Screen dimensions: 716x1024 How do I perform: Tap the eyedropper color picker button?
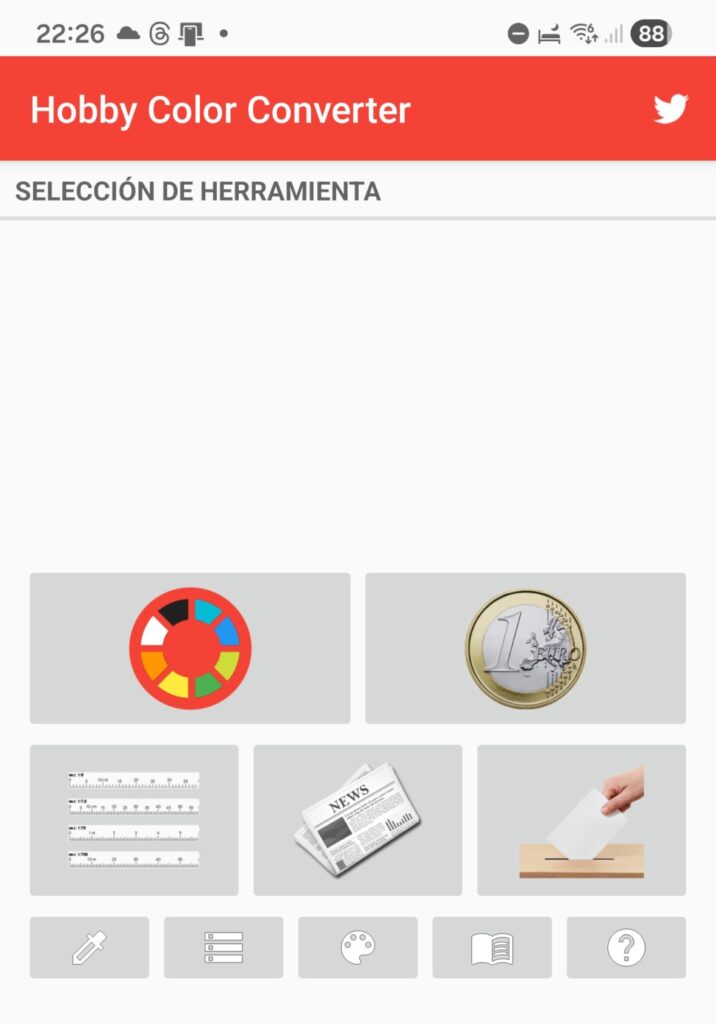[x=89, y=947]
